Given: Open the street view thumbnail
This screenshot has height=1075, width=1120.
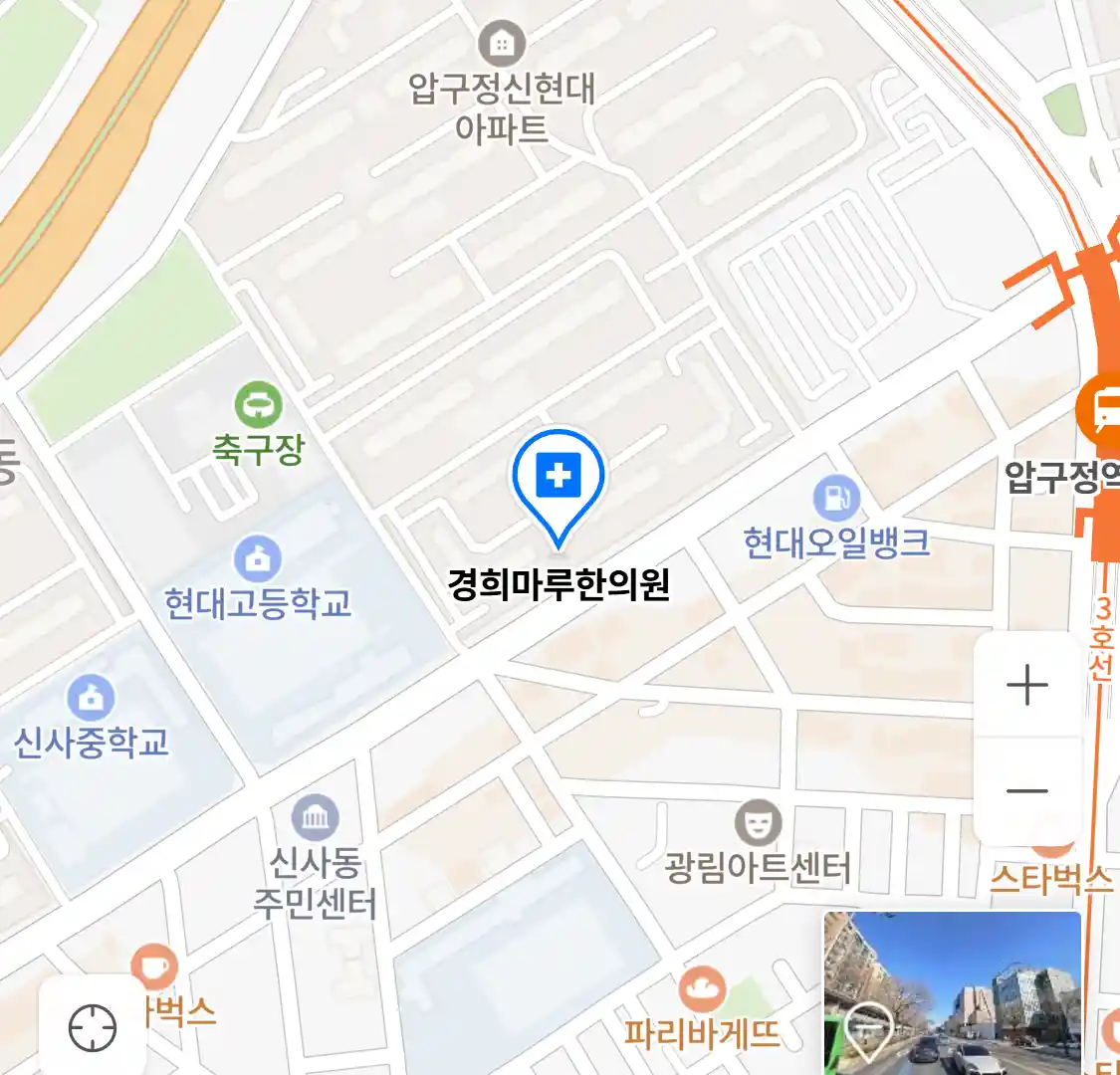Looking at the screenshot, I should click(952, 992).
